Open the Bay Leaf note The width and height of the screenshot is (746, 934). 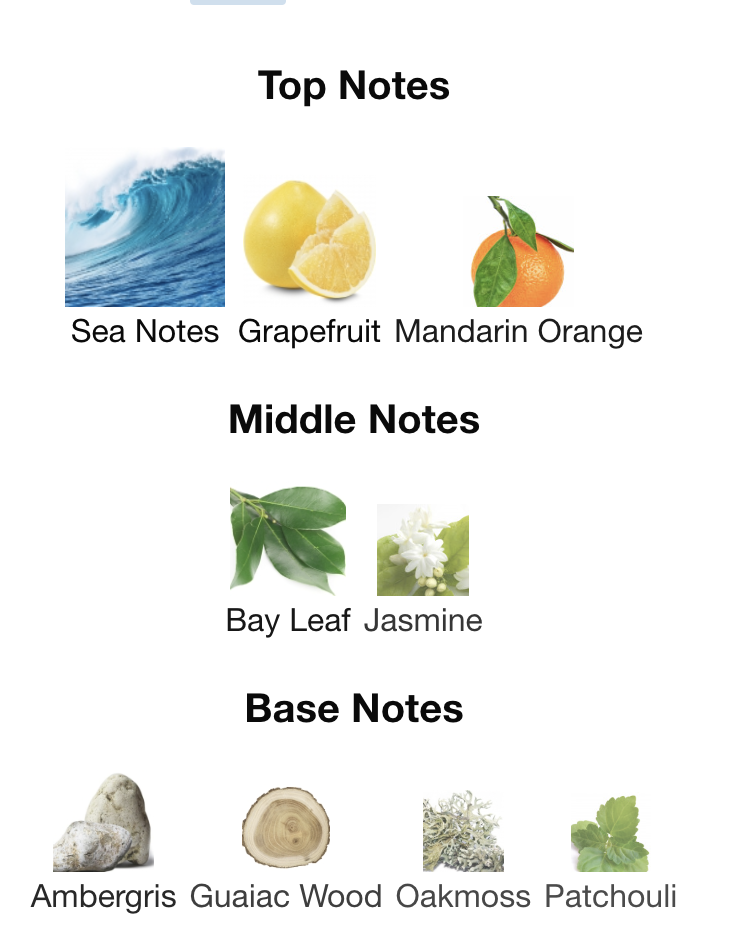(x=288, y=540)
